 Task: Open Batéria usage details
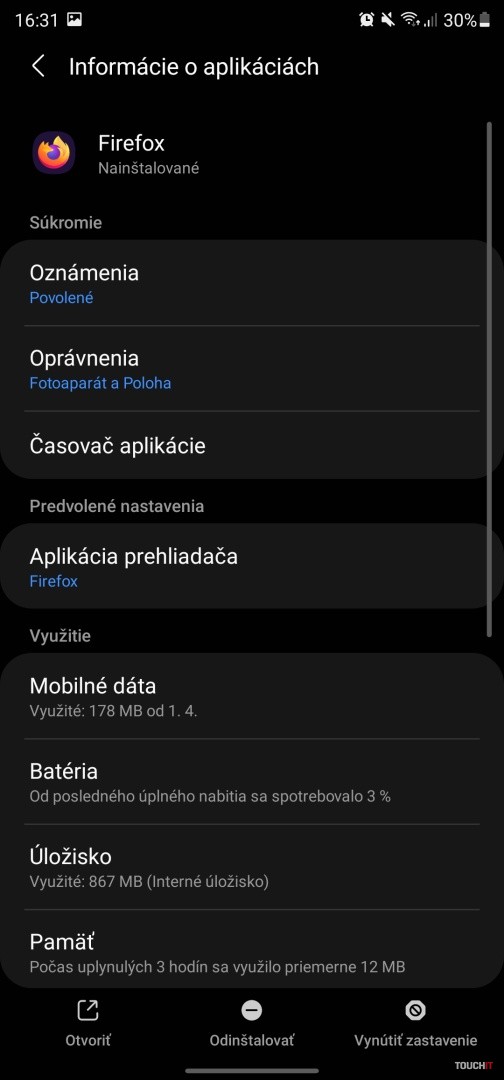(x=252, y=782)
